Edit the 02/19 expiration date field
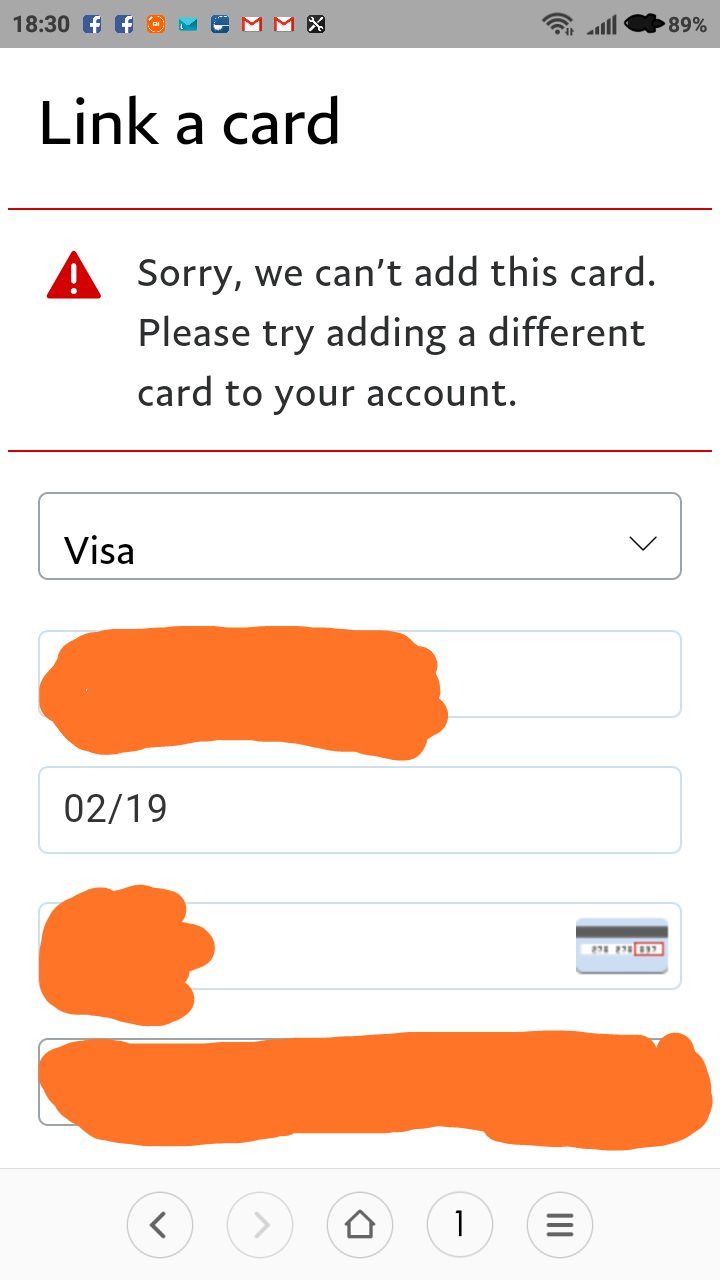720x1280 pixels. pos(360,810)
